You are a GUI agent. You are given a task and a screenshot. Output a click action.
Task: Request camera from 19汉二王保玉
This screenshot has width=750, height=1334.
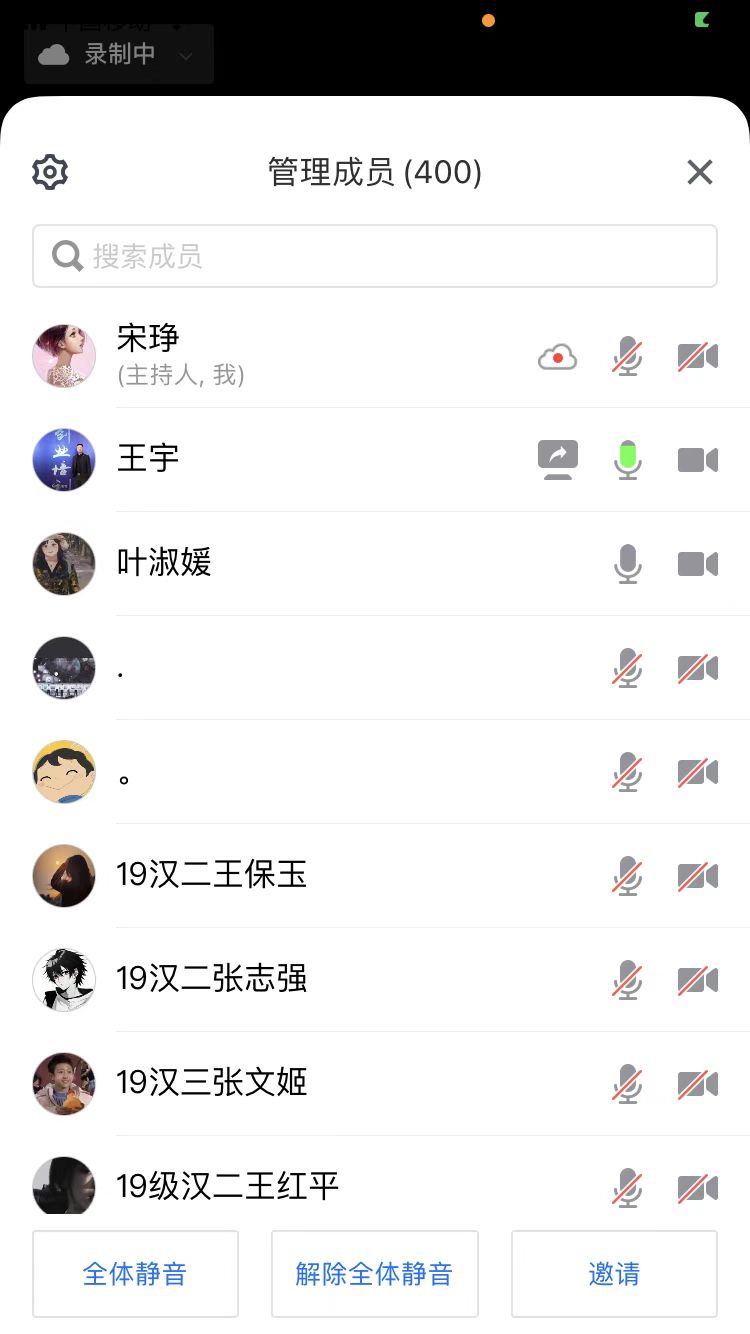click(x=698, y=876)
